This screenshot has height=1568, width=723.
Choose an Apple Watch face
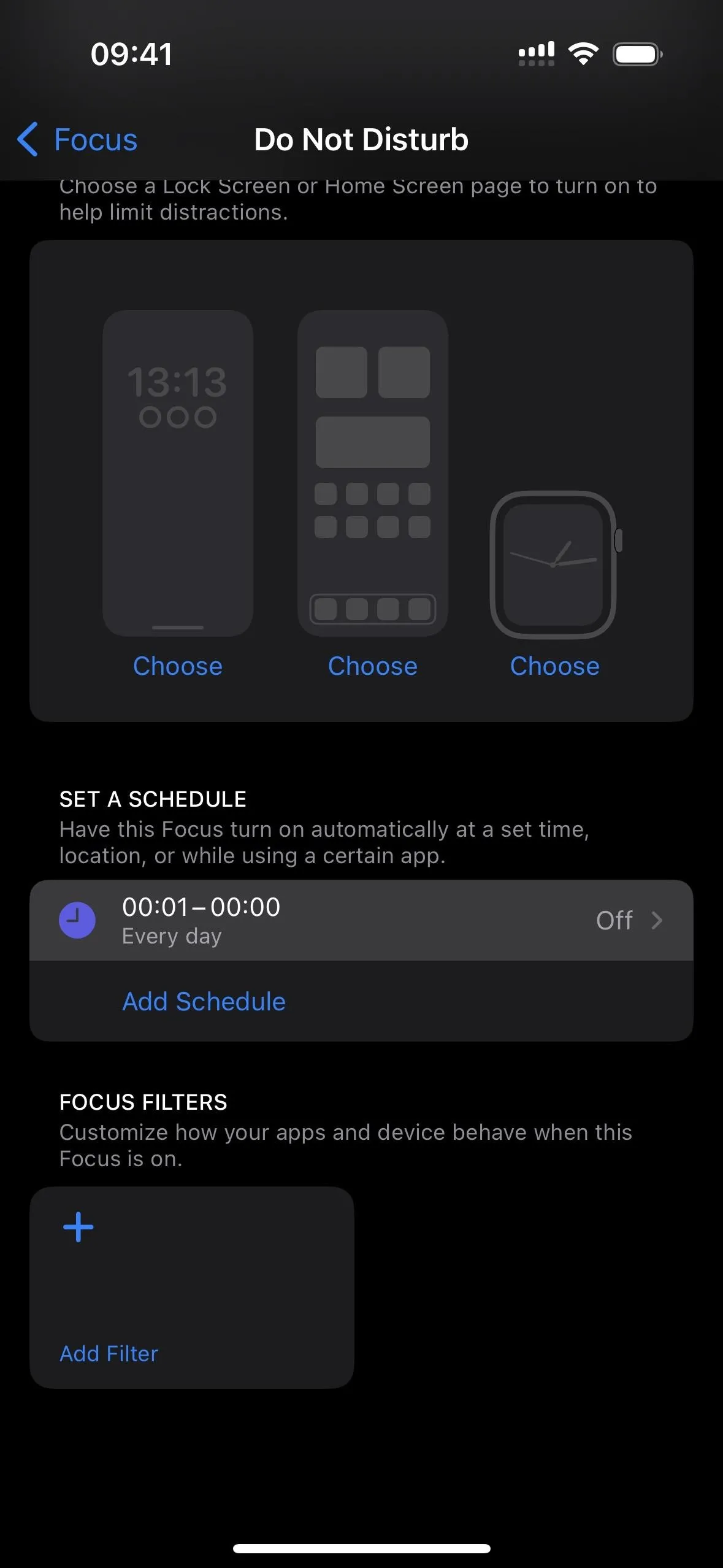coord(555,666)
